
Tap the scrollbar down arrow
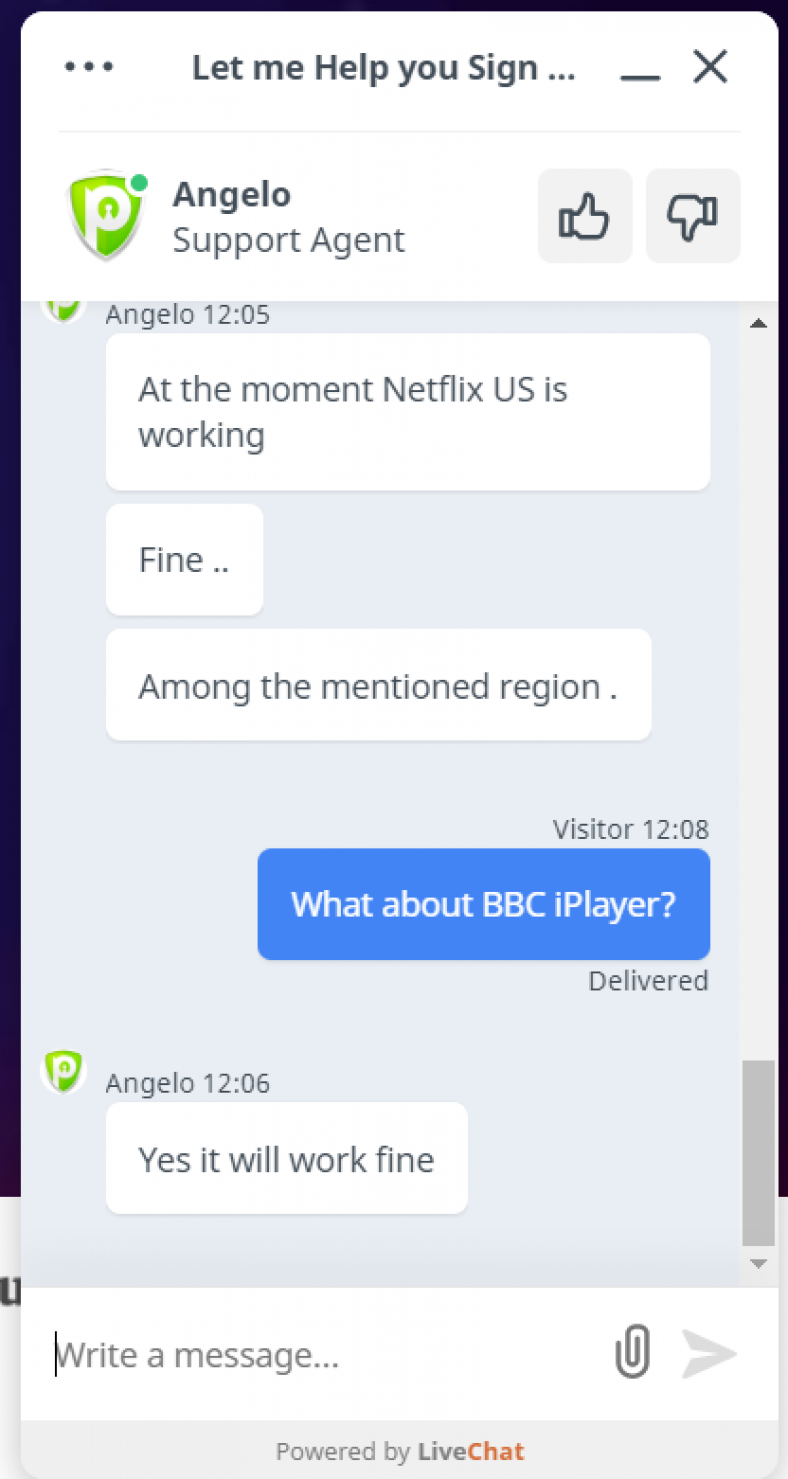pyautogui.click(x=758, y=1264)
